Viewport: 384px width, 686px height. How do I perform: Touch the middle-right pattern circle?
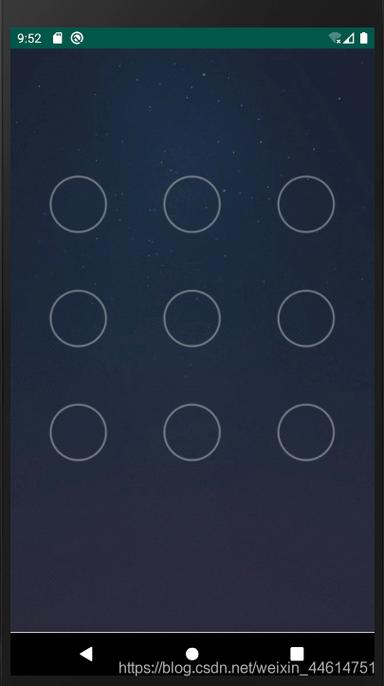coord(306,318)
